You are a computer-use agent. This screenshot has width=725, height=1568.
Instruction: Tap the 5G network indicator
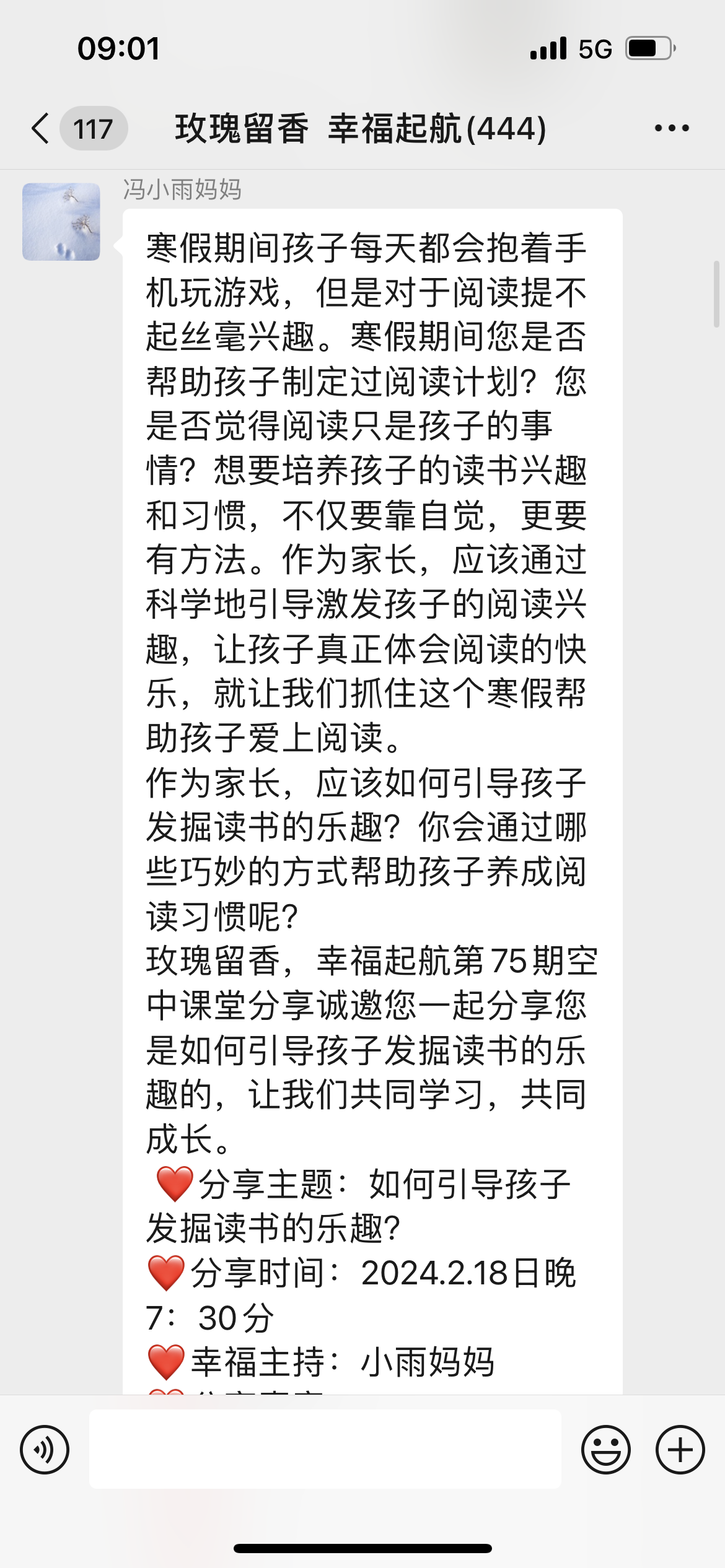pyautogui.click(x=596, y=48)
